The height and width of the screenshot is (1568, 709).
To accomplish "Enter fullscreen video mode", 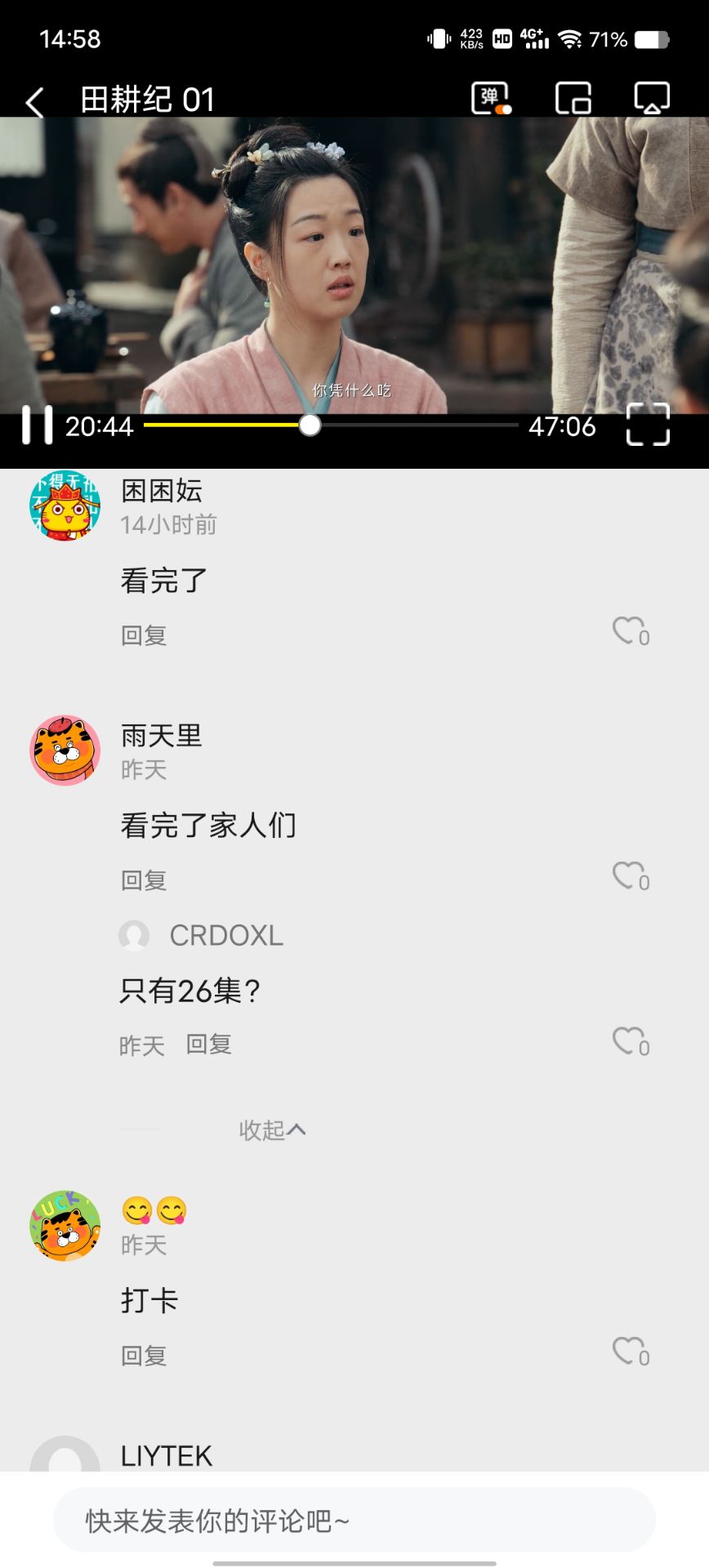I will tap(648, 425).
